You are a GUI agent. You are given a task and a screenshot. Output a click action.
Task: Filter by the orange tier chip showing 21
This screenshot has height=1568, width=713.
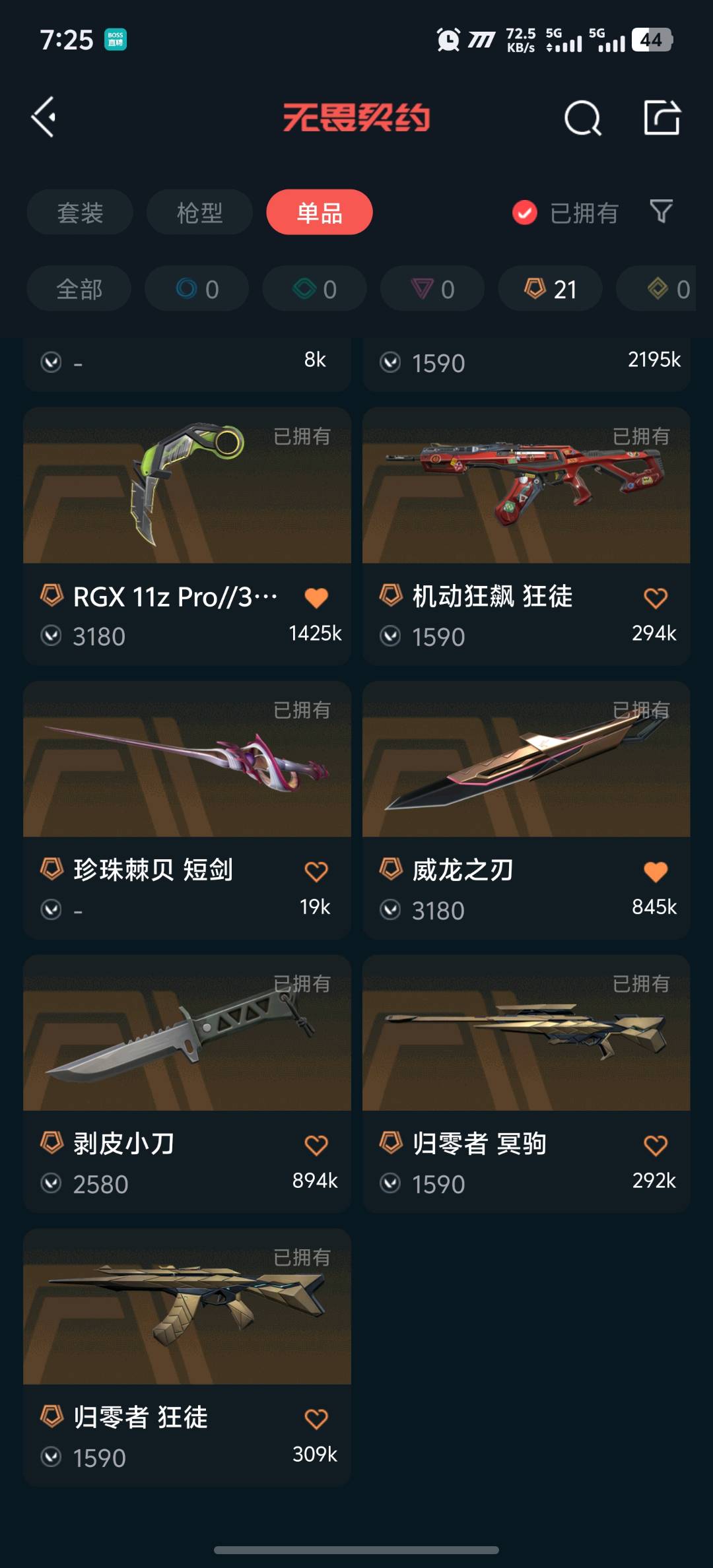(550, 289)
